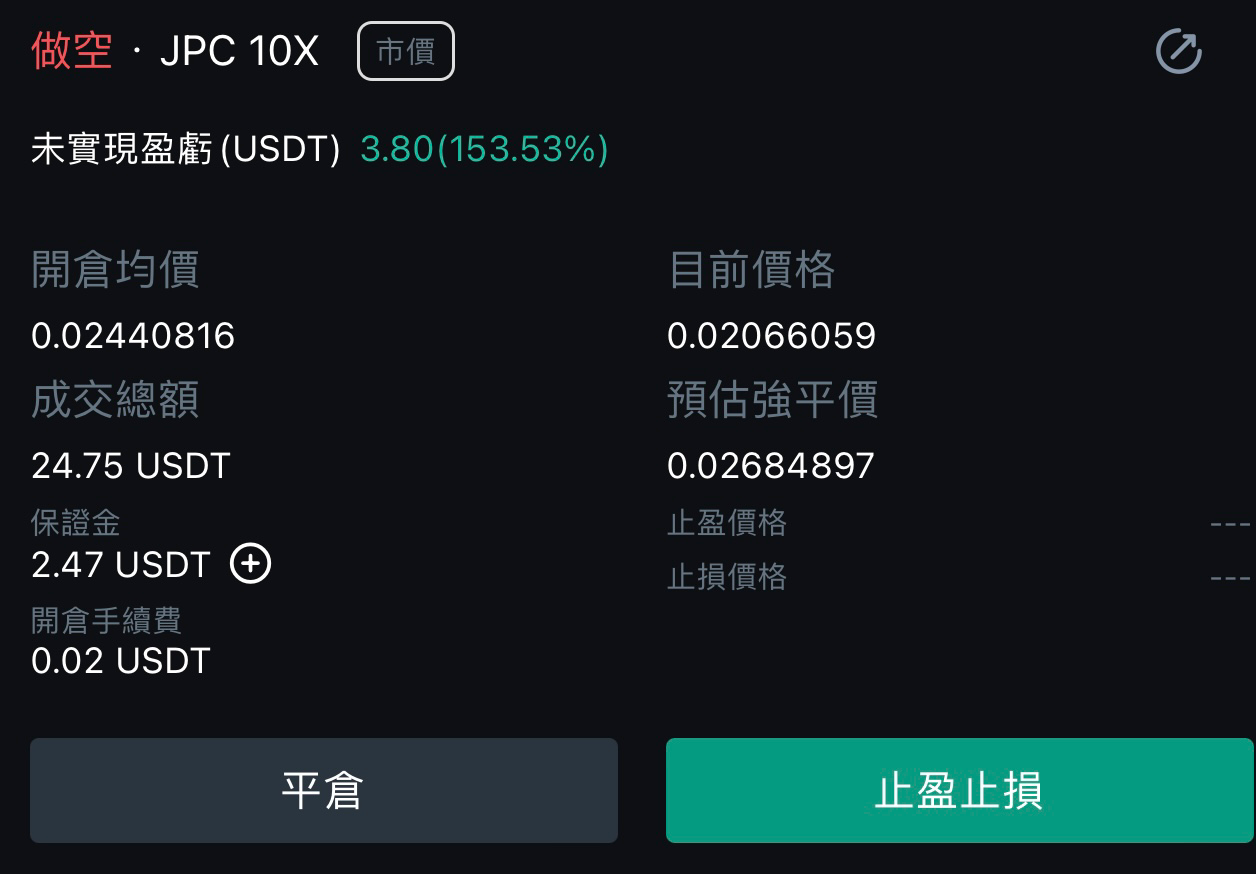Share this JPC short position

click(1178, 52)
